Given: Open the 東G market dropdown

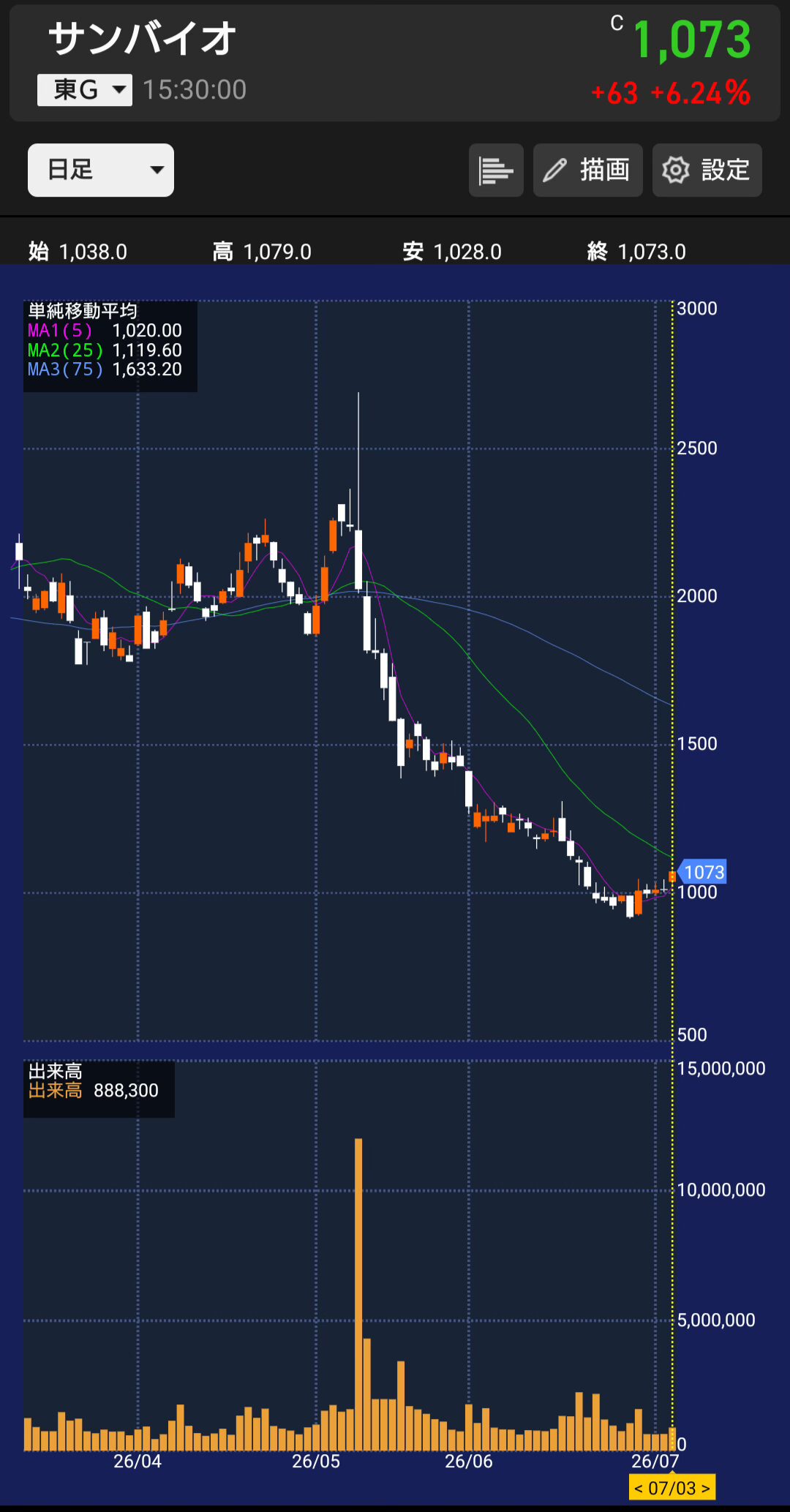Looking at the screenshot, I should [x=85, y=90].
